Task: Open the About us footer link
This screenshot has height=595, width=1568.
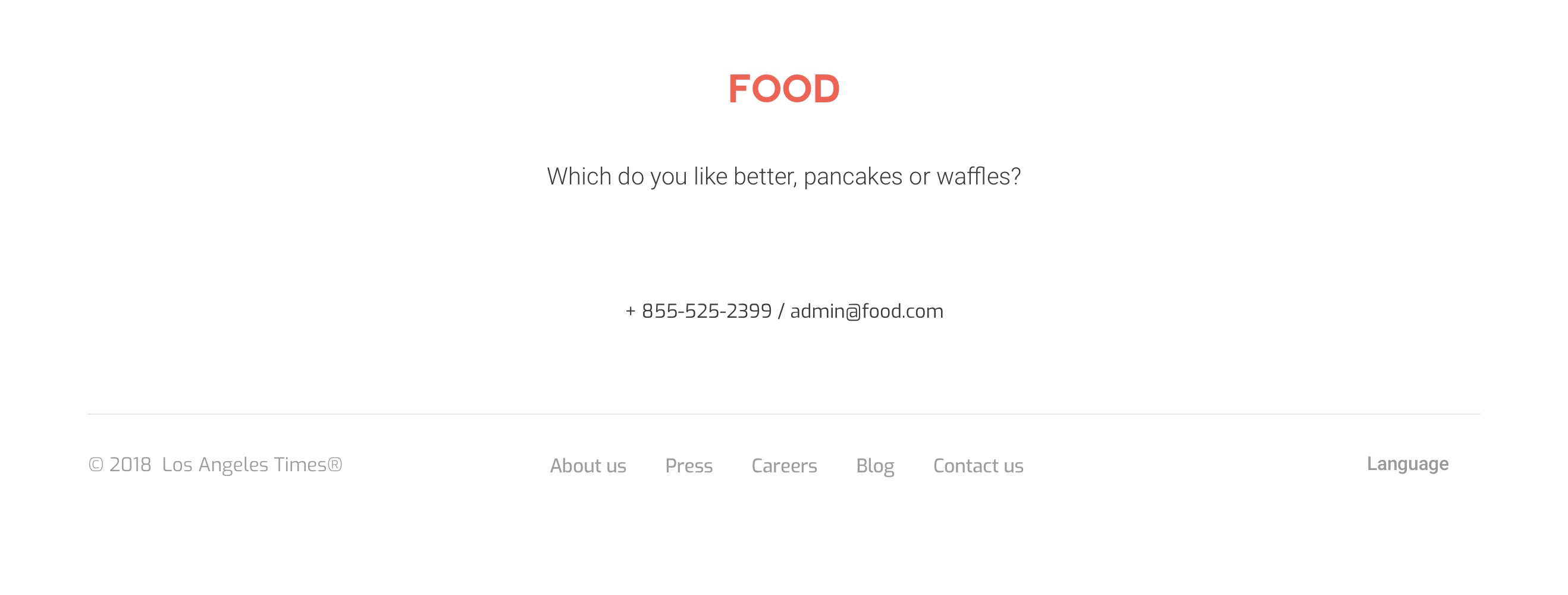Action: pyautogui.click(x=587, y=465)
